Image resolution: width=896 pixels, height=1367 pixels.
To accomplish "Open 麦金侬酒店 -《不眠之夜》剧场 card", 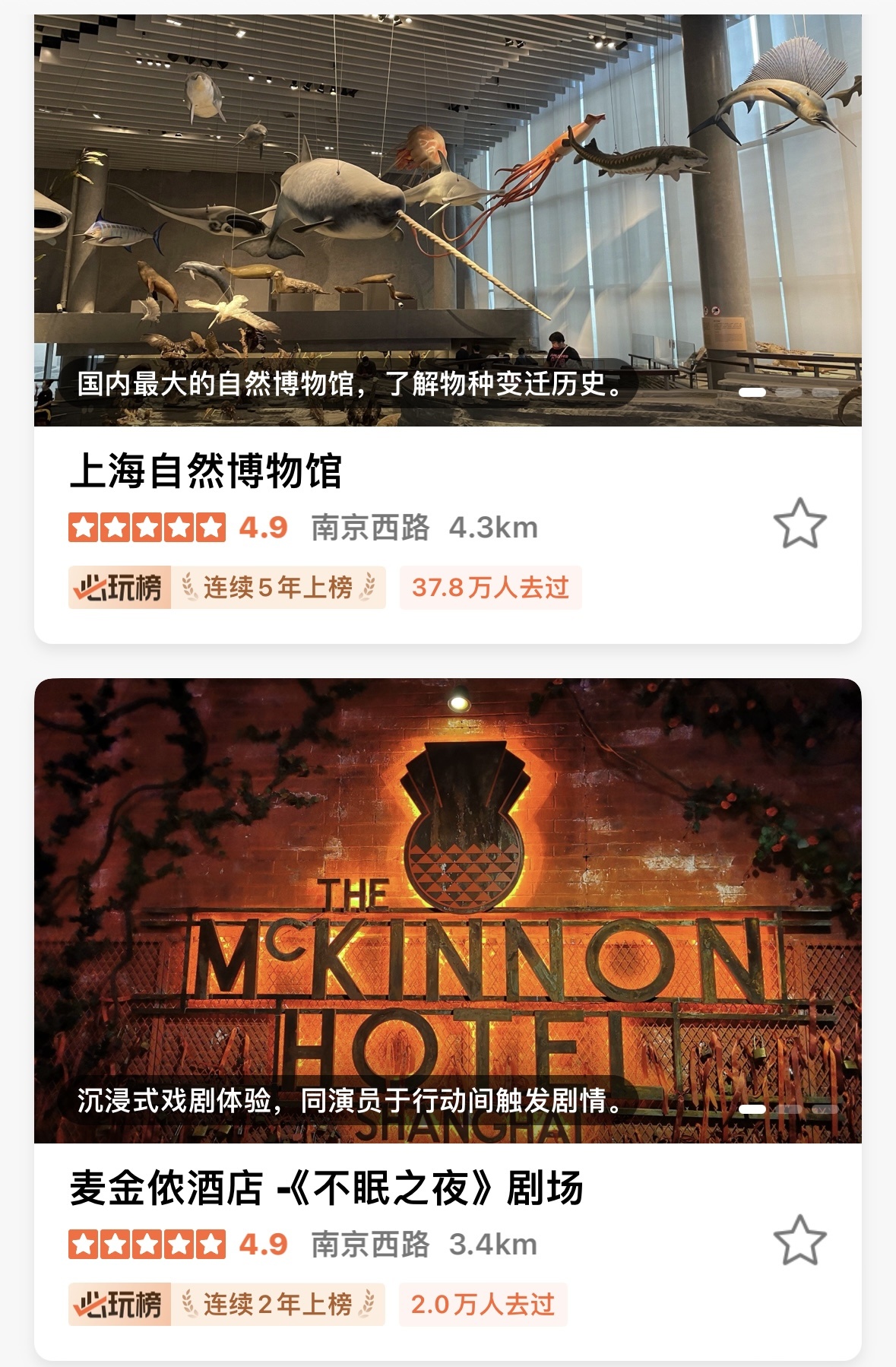I will click(327, 1188).
